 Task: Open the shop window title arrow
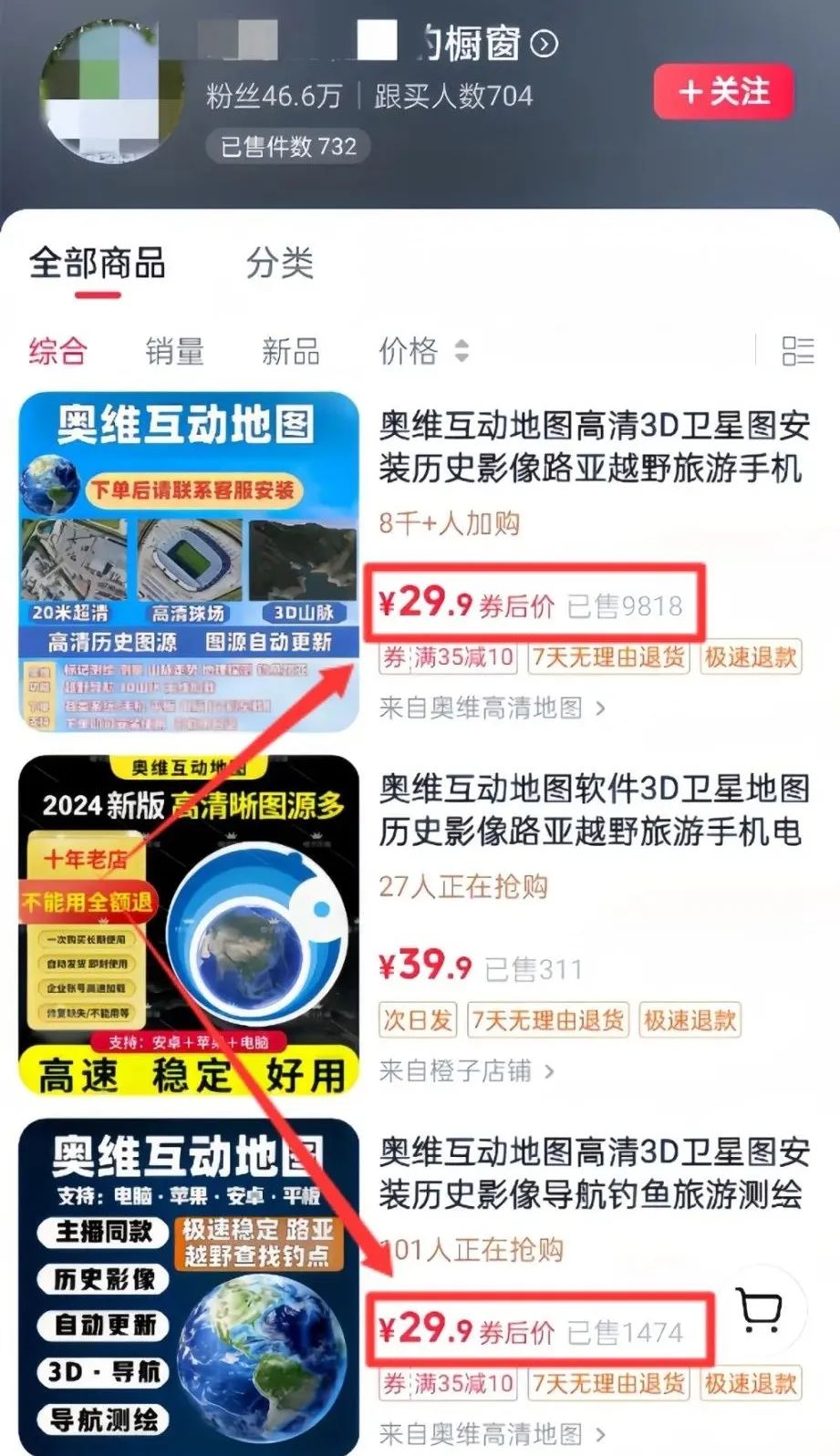tap(544, 44)
